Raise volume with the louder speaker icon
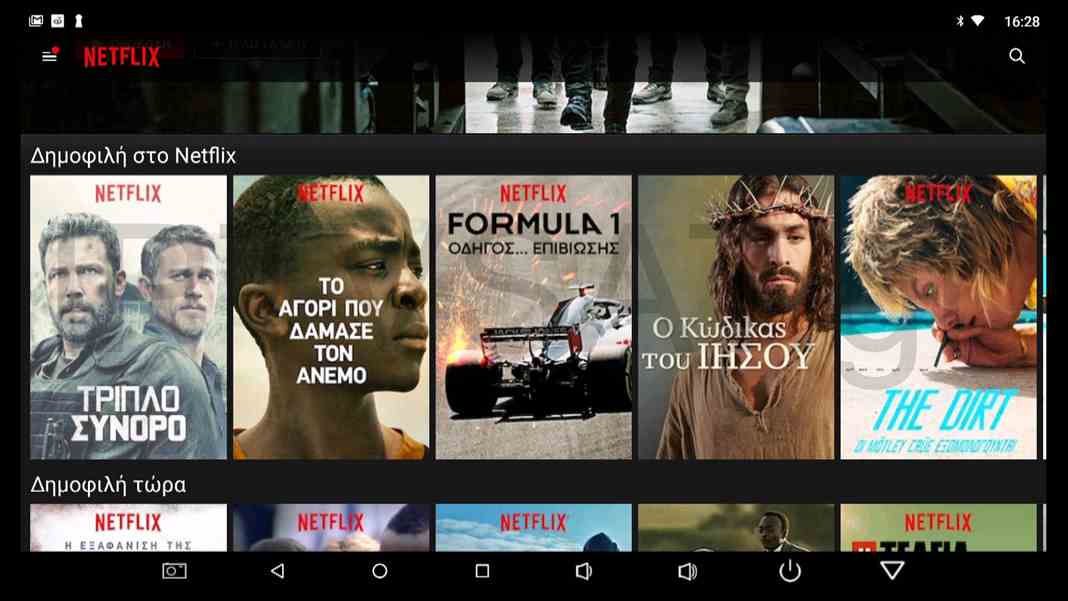Image resolution: width=1068 pixels, height=601 pixels. 687,571
